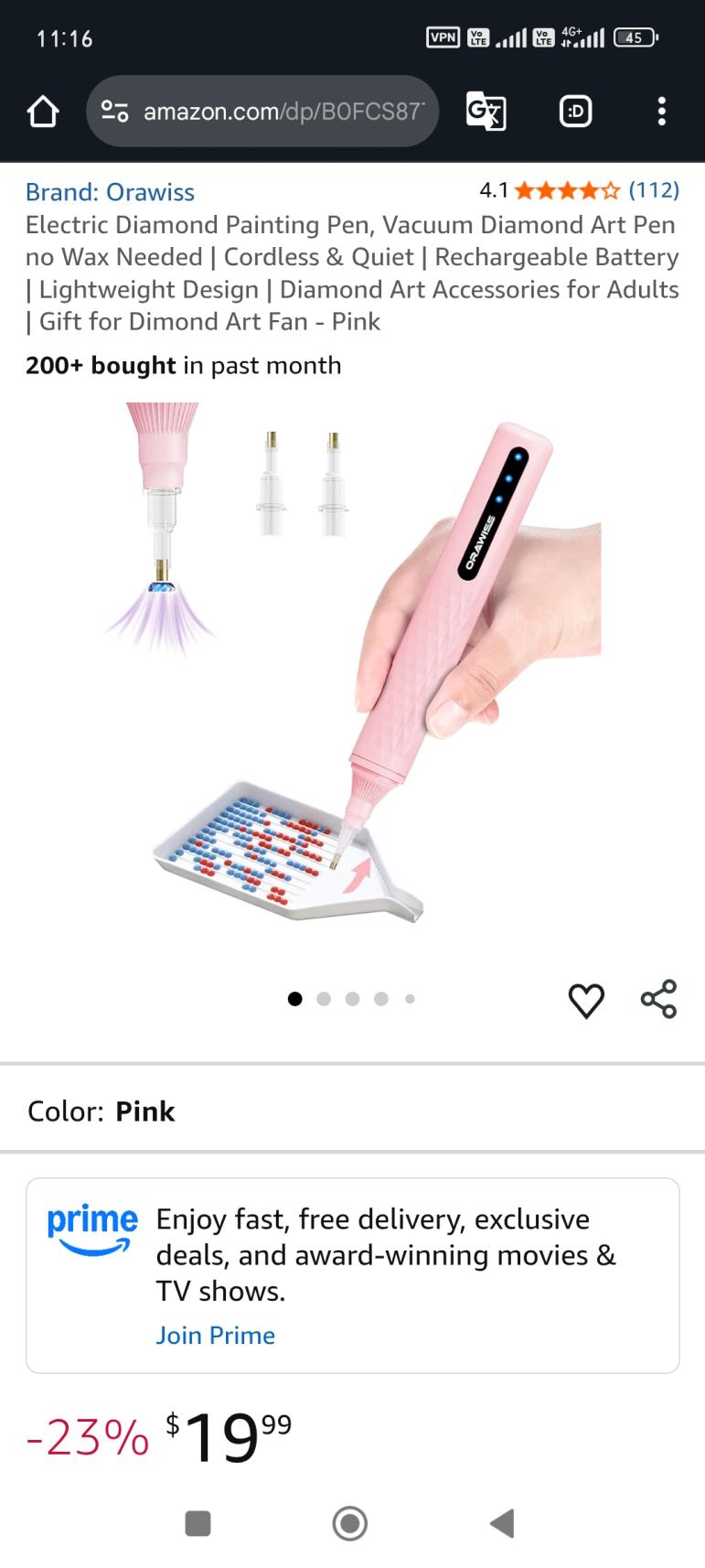Viewport: 705px width, 1568px height.
Task: Tap the system back button
Action: click(x=502, y=1523)
